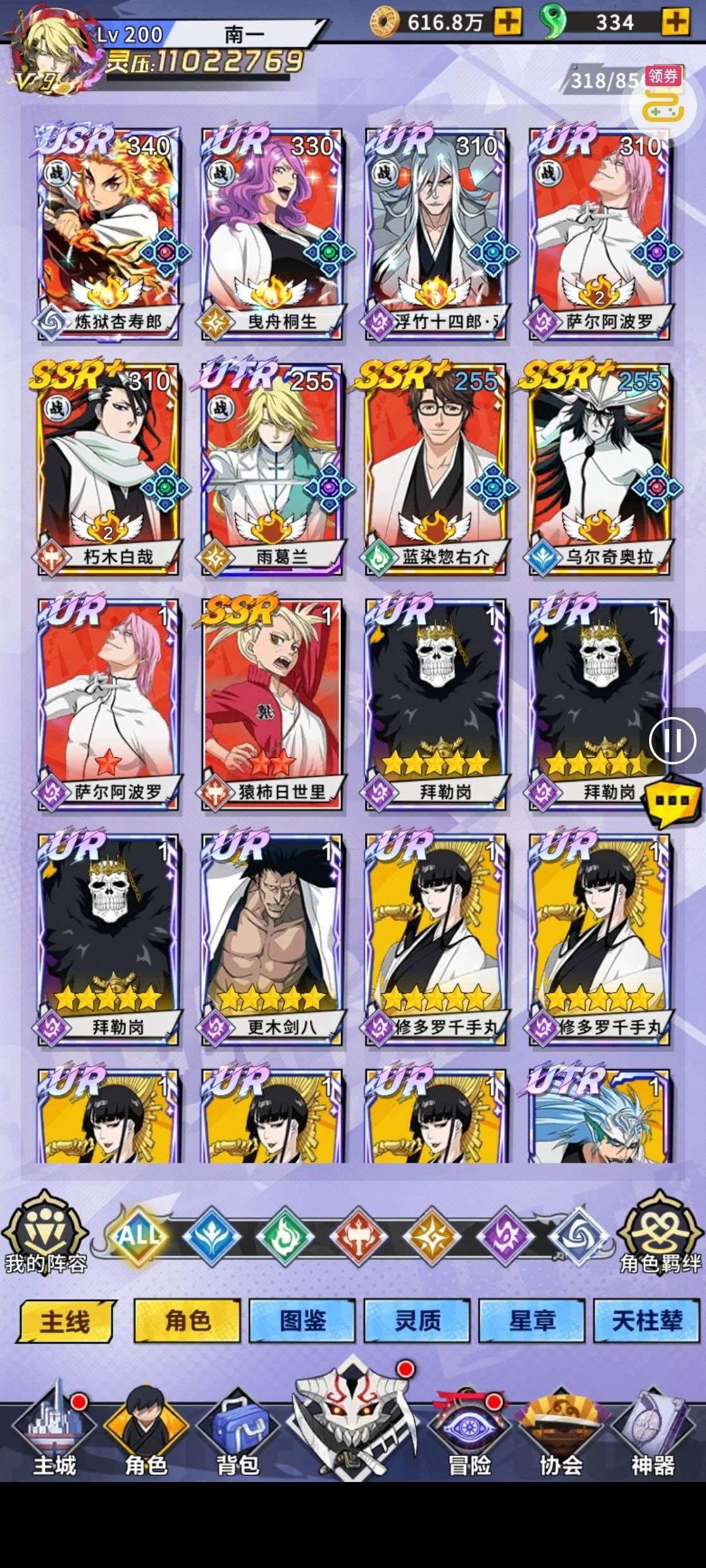Select the 猿柿日世里 SSR card
This screenshot has height=1568, width=706.
pyautogui.click(x=272, y=705)
